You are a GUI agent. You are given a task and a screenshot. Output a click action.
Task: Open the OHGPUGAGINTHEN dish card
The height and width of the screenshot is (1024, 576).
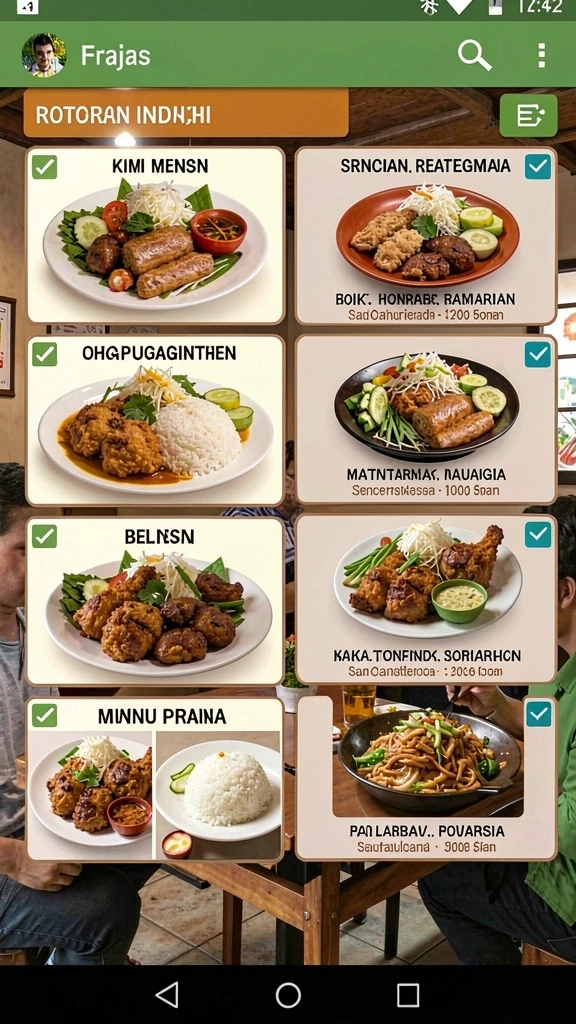click(x=155, y=420)
